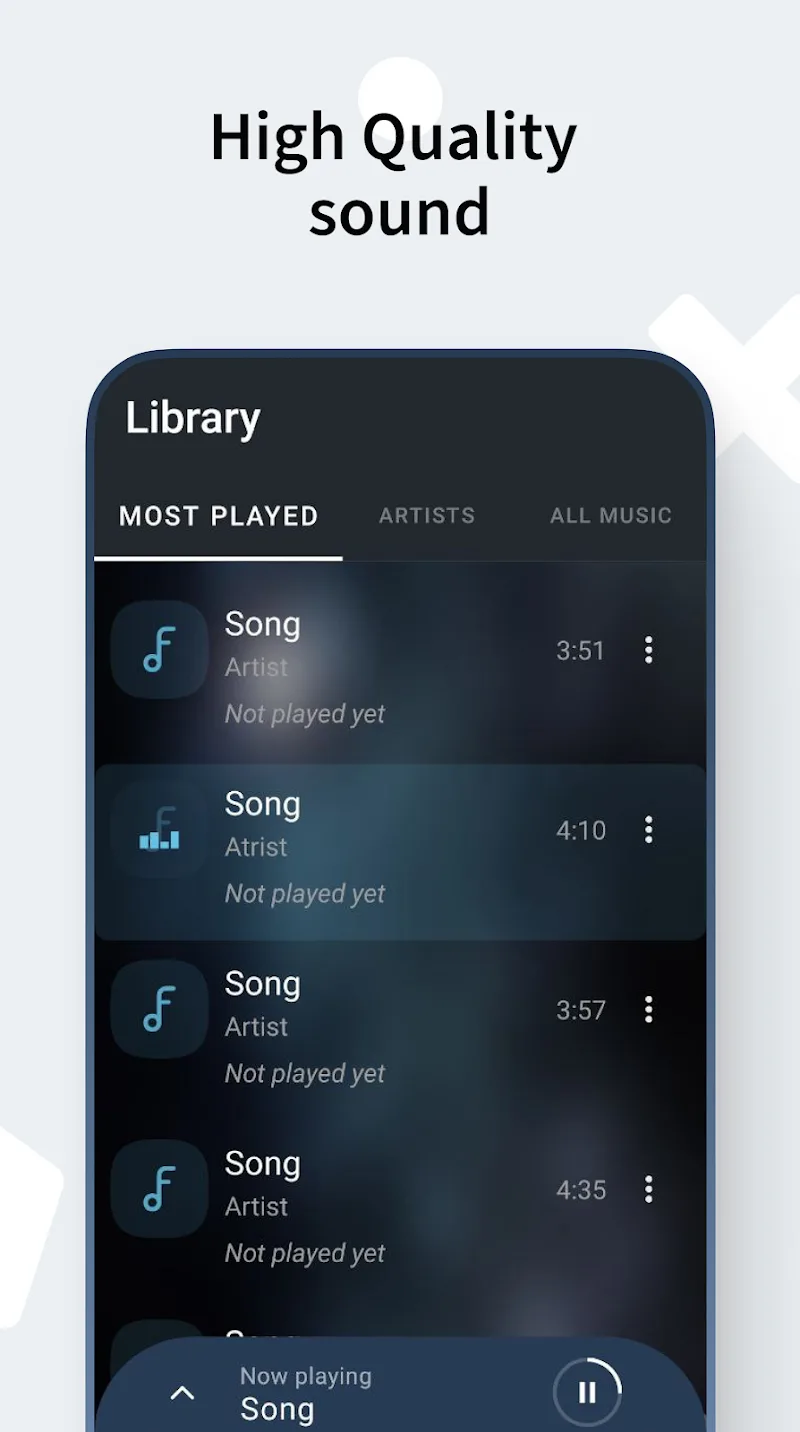
Task: Tap the Not played yet text on first song
Action: pyautogui.click(x=304, y=713)
